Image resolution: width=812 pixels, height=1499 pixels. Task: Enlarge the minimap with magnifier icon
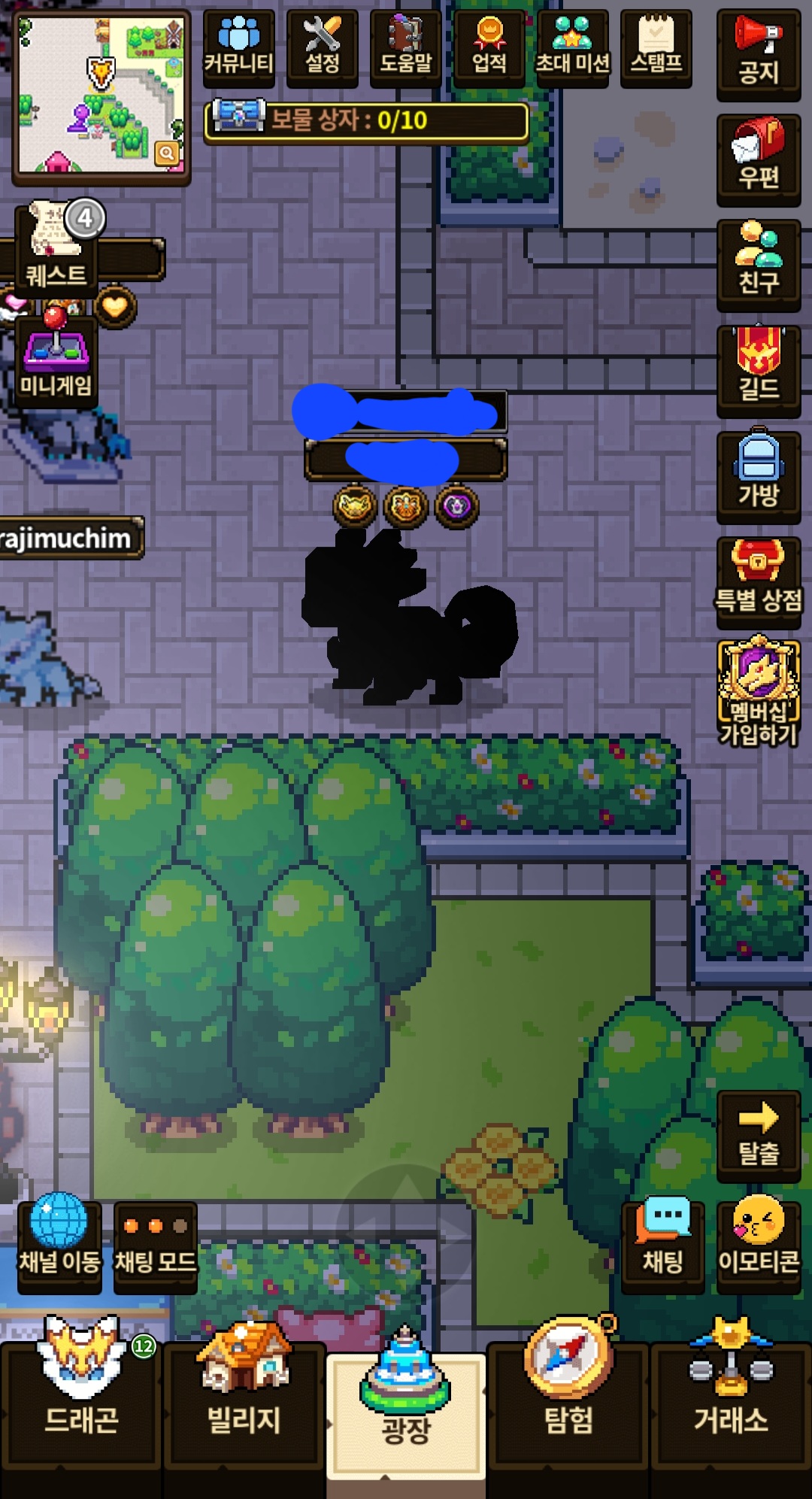[167, 153]
